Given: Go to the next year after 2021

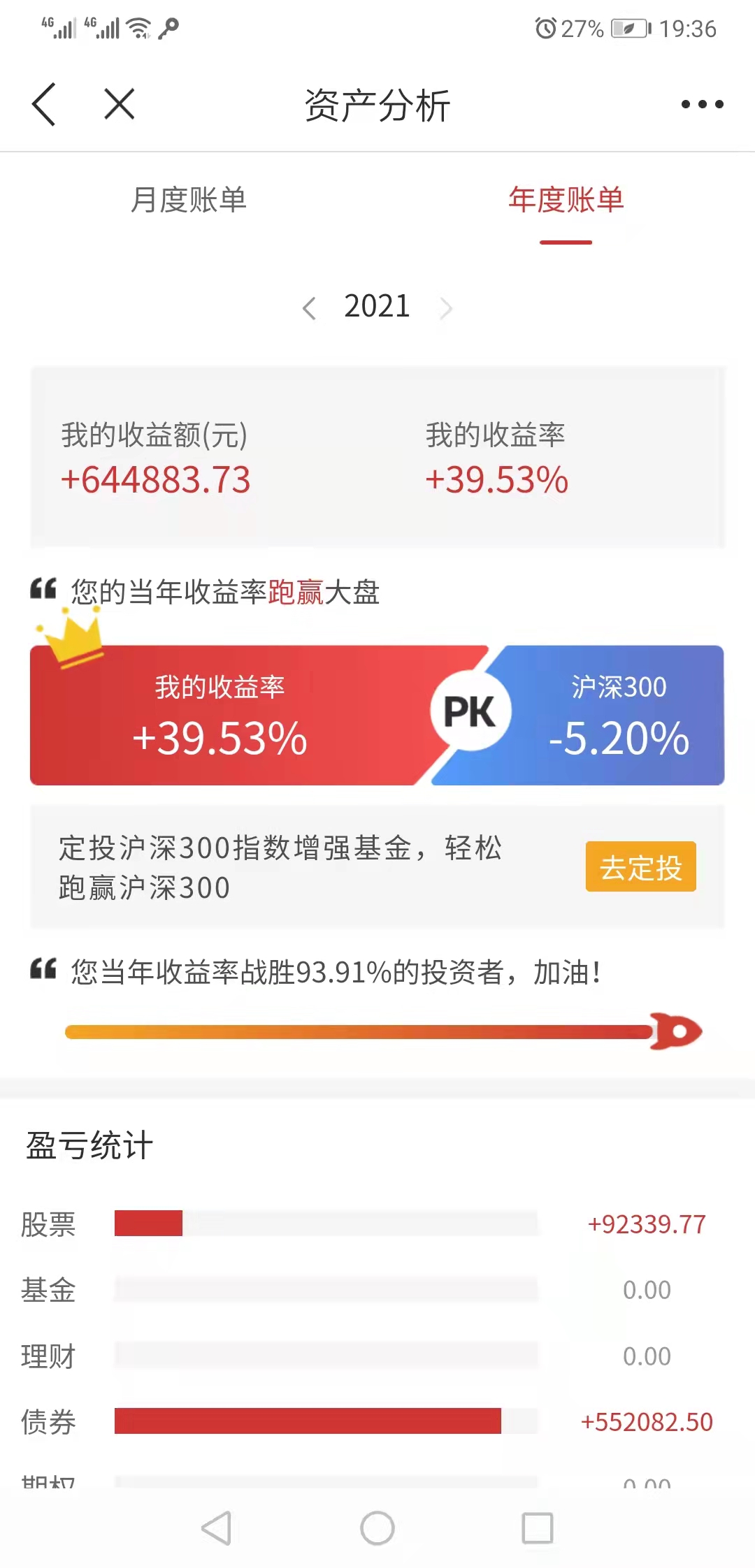Looking at the screenshot, I should (446, 308).
